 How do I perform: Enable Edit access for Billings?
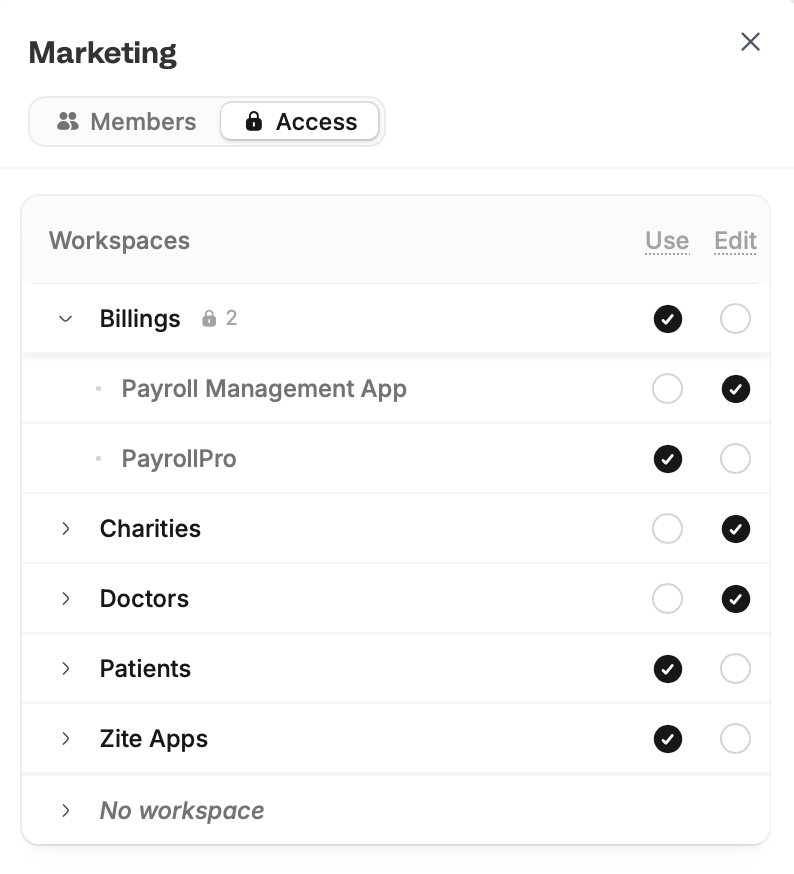(x=735, y=319)
